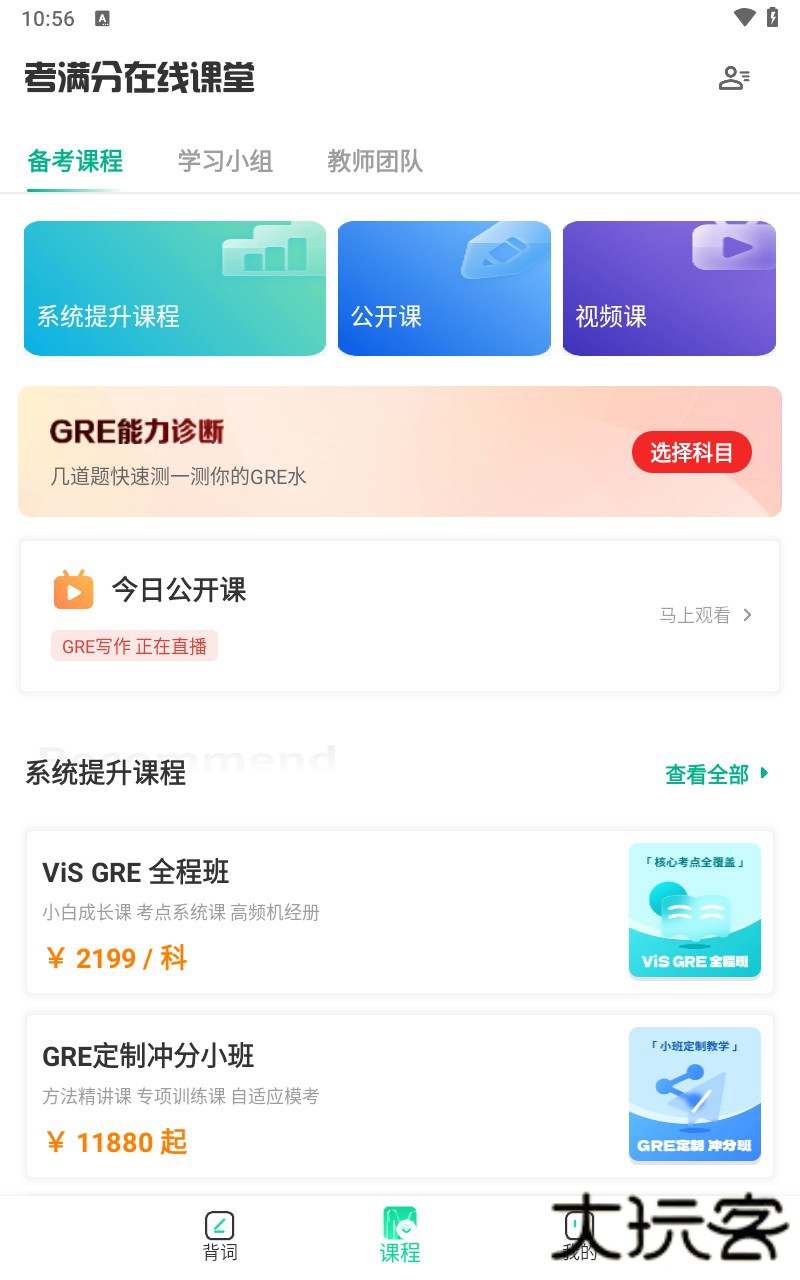
Task: Switch to the 学习小组 tab
Action: click(x=224, y=161)
